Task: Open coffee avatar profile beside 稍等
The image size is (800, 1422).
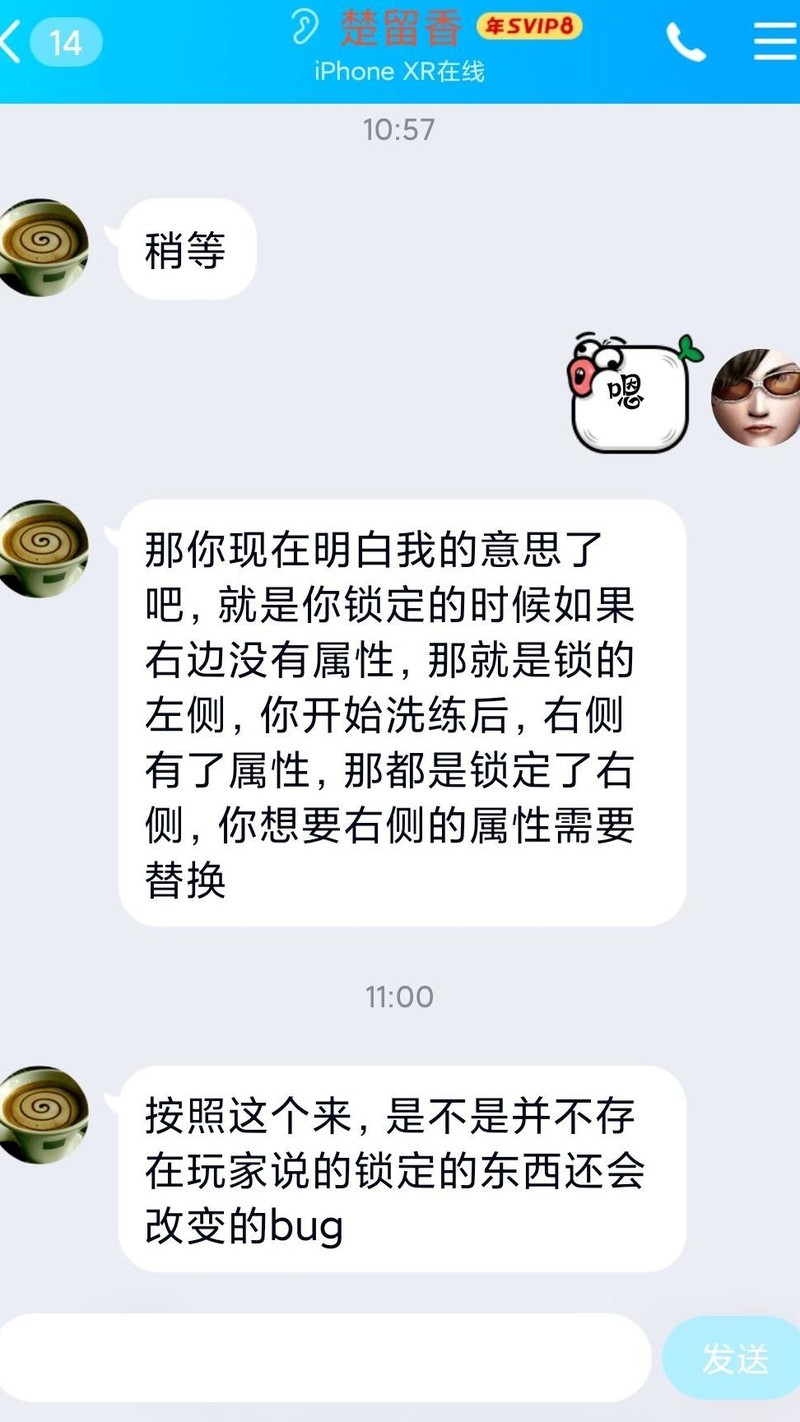Action: point(42,247)
